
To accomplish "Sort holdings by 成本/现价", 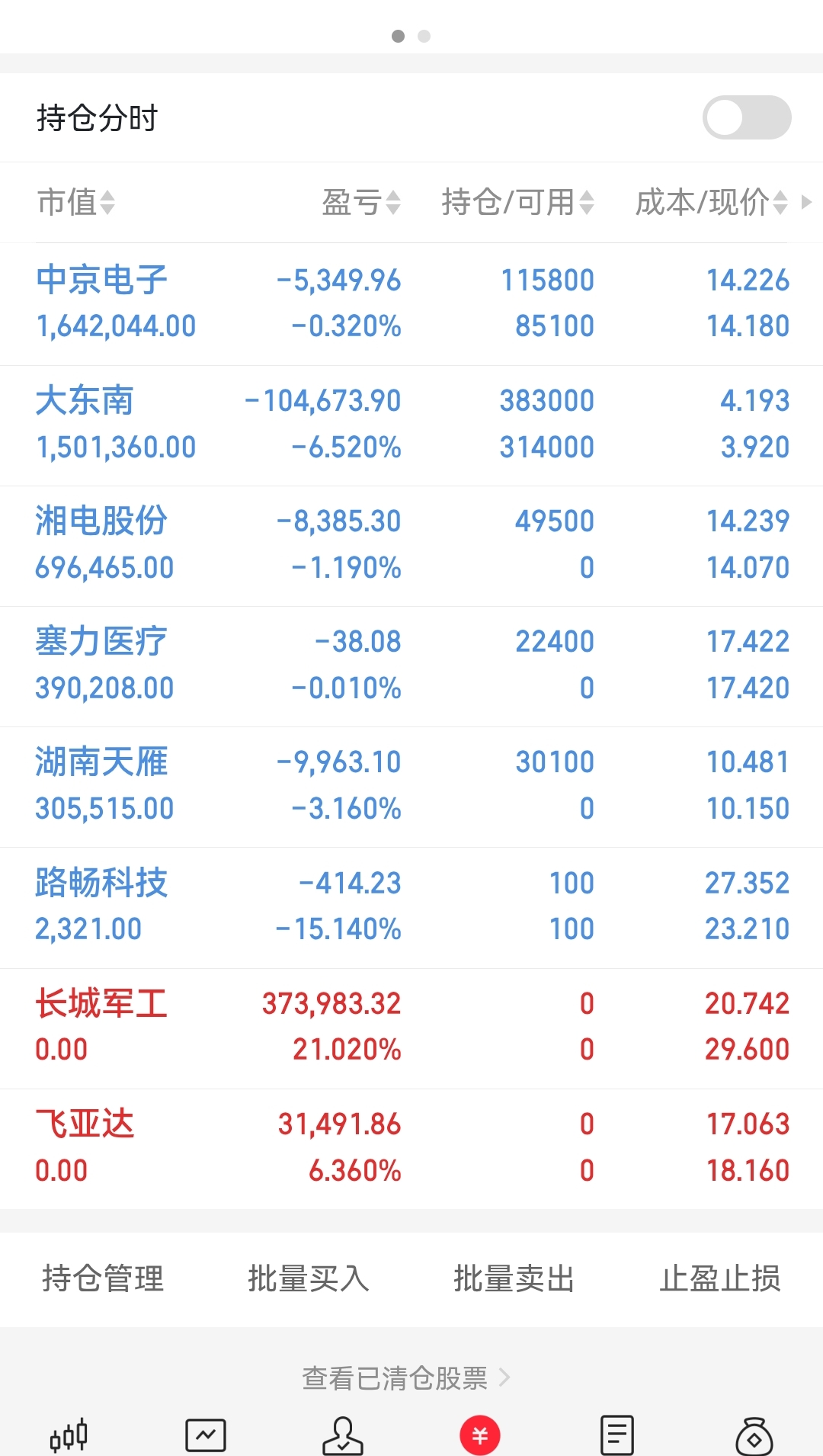I will pyautogui.click(x=711, y=203).
